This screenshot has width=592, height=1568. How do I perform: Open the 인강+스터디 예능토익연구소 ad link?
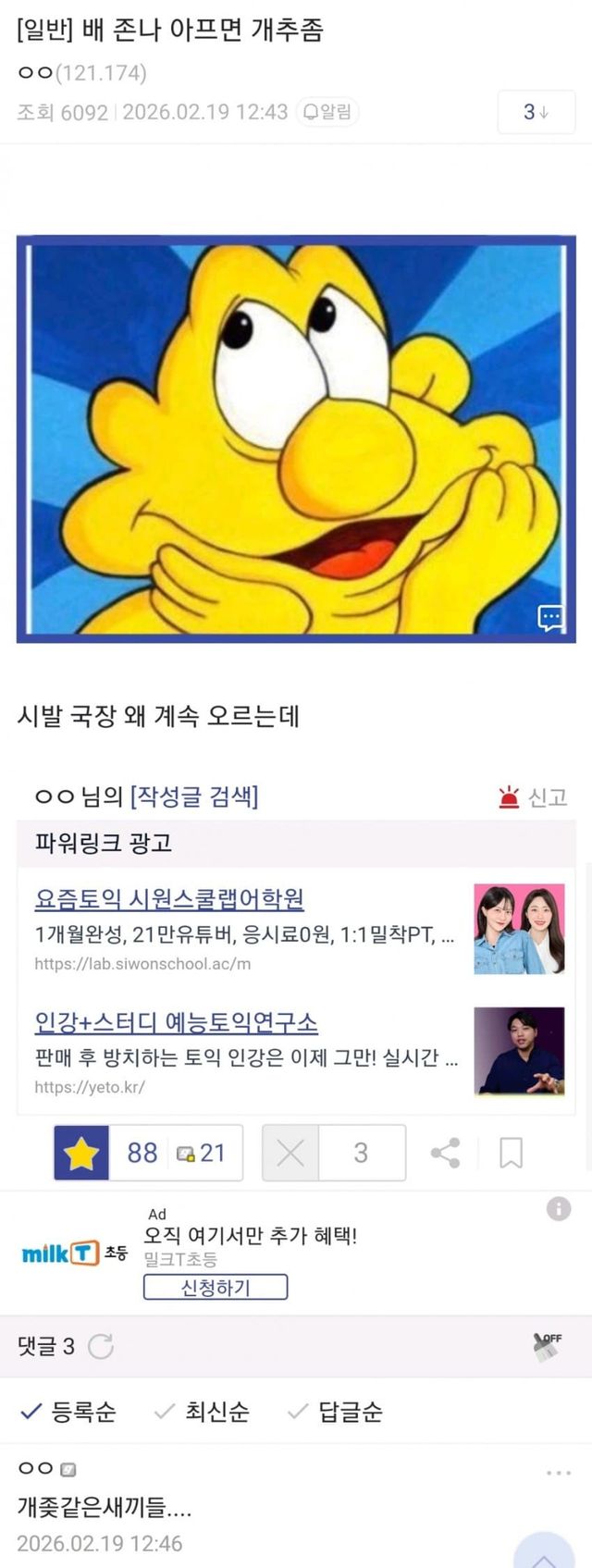pyautogui.click(x=176, y=1023)
